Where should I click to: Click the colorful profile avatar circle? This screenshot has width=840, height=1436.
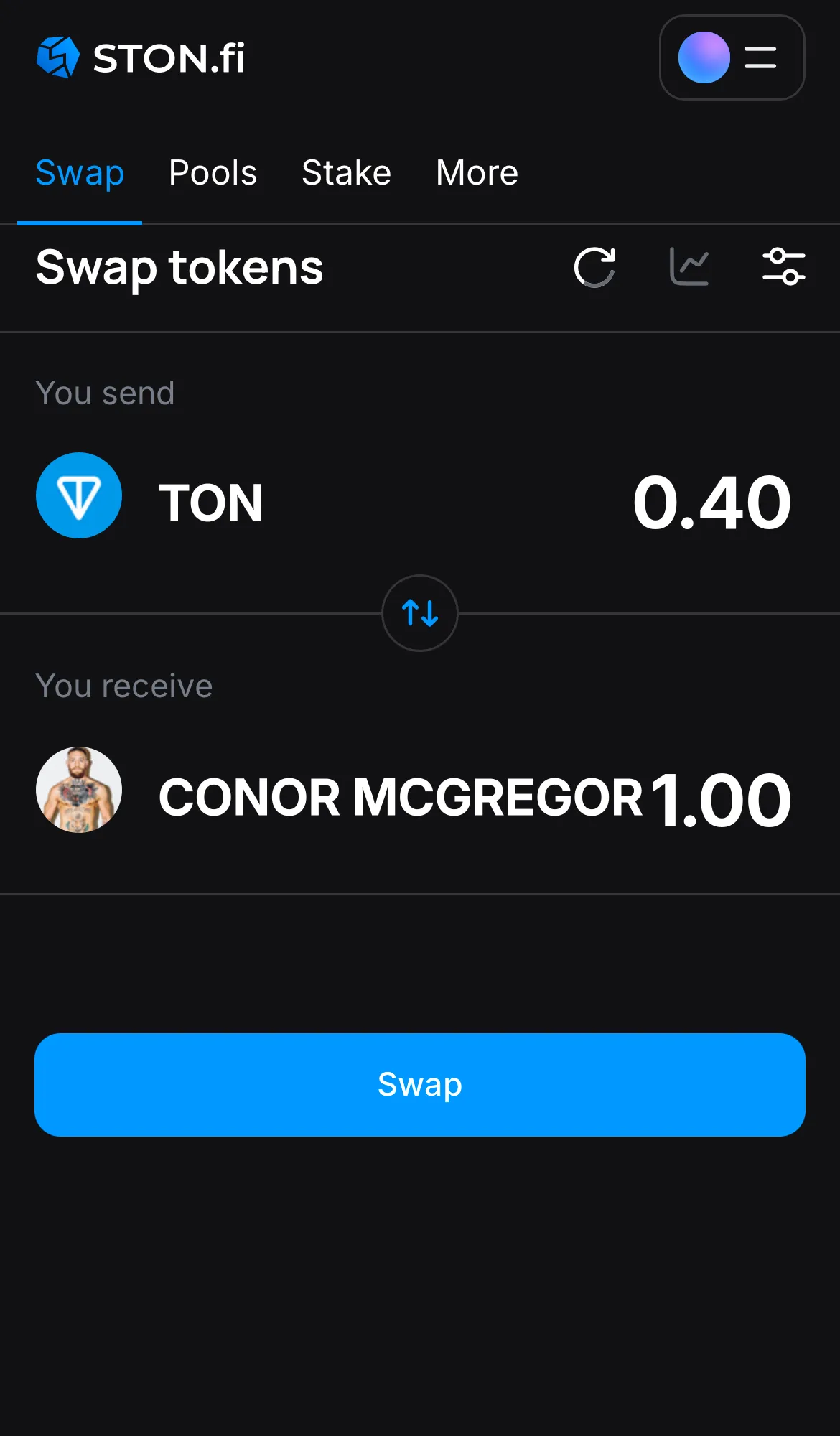tap(704, 57)
